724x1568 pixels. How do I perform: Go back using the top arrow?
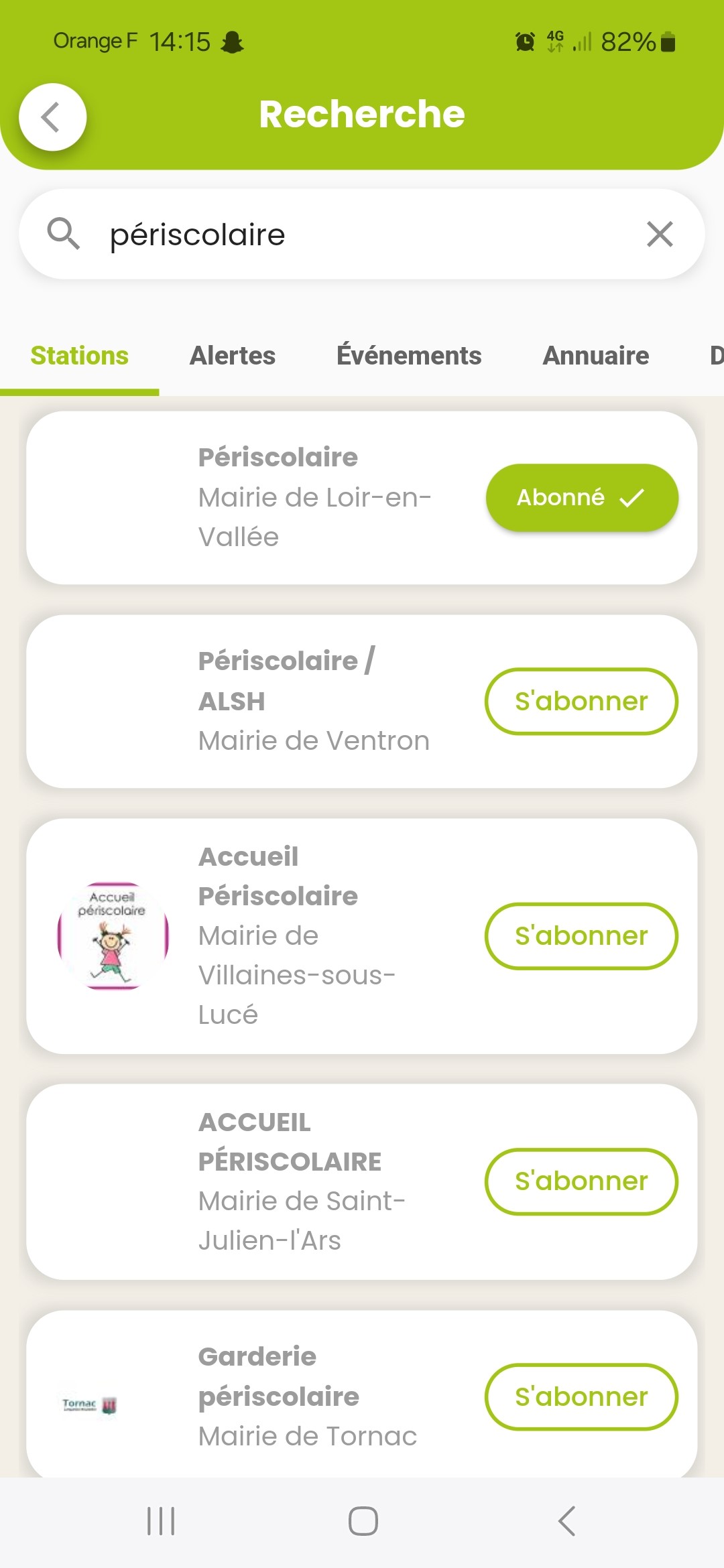point(52,117)
